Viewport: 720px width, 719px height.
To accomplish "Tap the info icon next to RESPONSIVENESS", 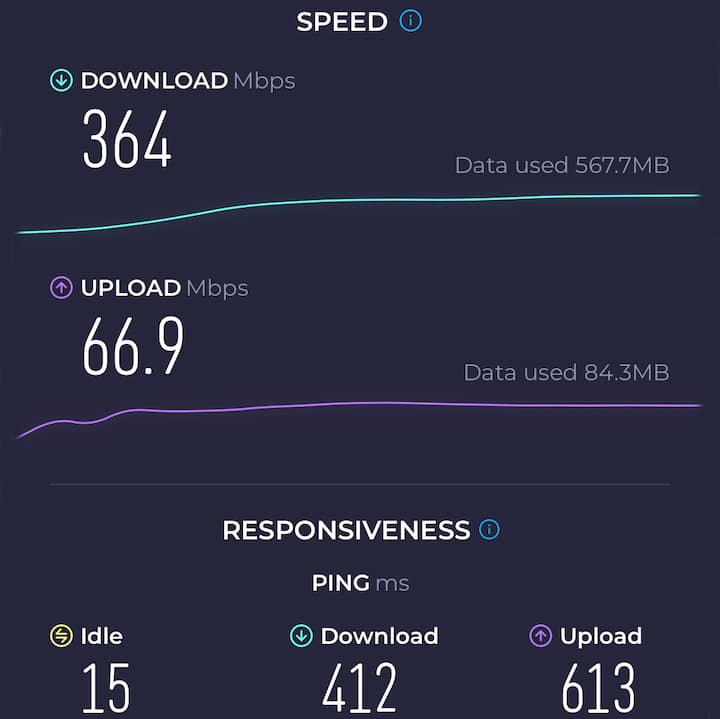I will point(489,529).
